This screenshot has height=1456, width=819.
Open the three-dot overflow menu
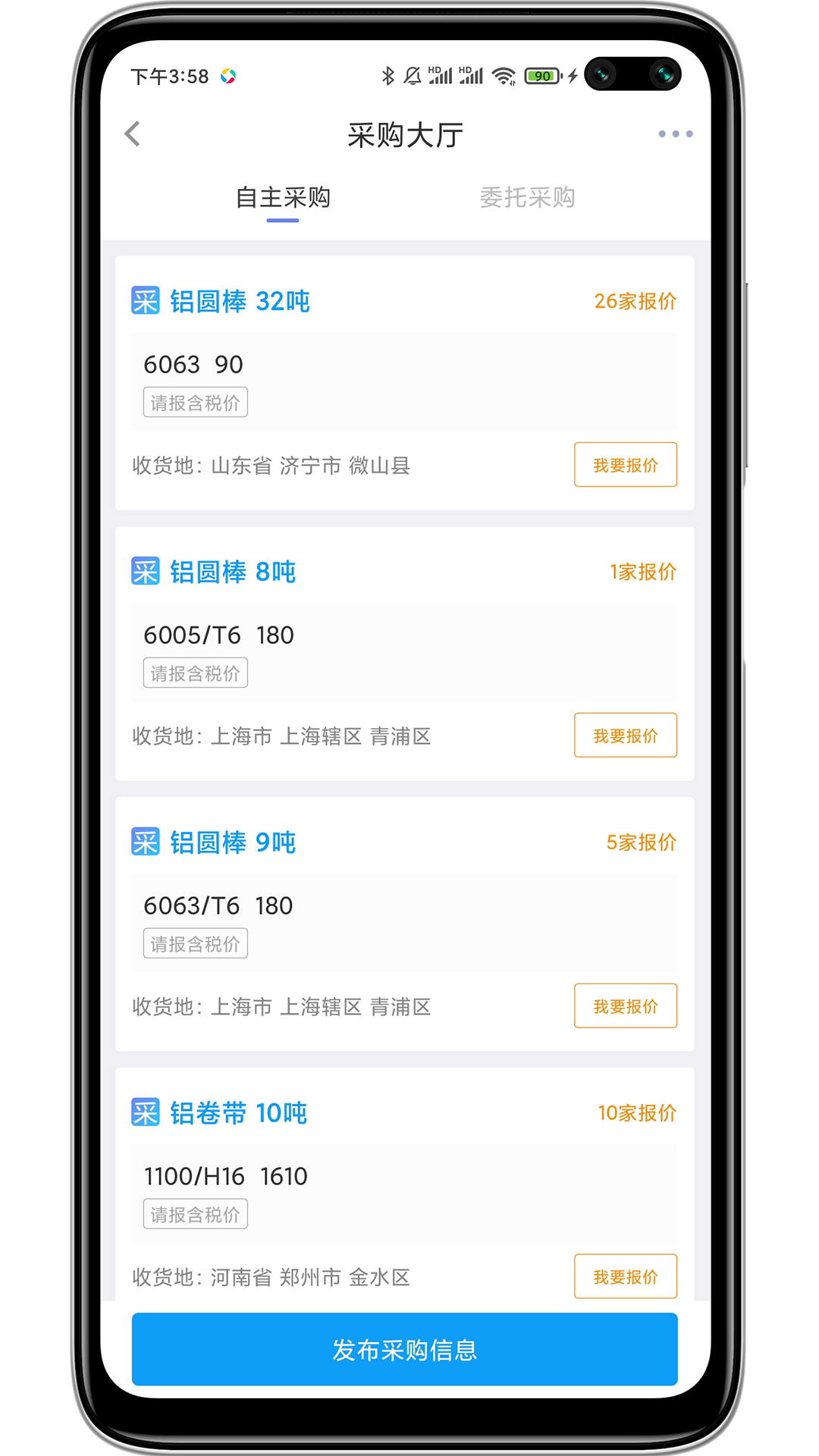675,134
